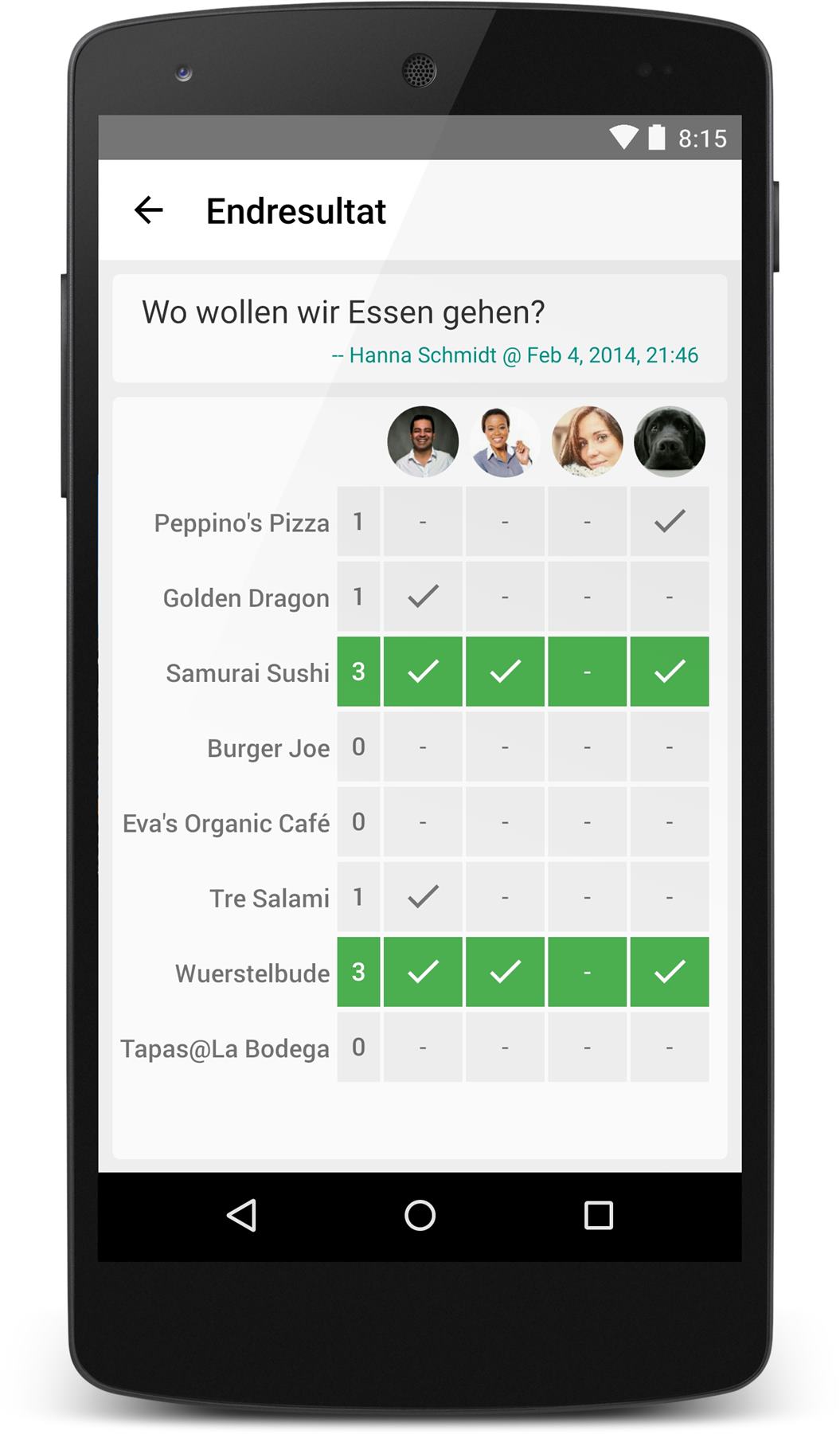Open the recent apps overview
840x1434 pixels.
click(598, 1216)
